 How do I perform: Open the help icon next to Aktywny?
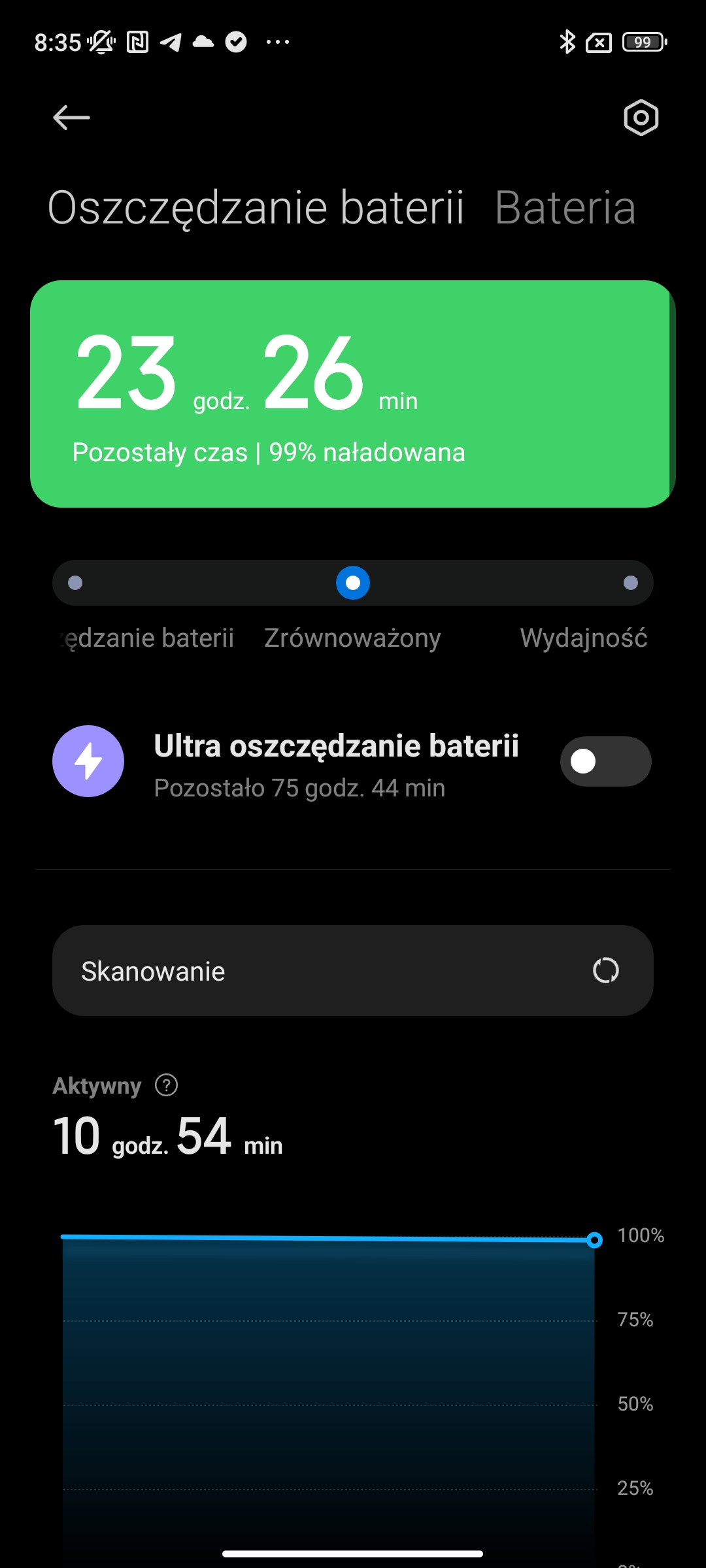(166, 1085)
